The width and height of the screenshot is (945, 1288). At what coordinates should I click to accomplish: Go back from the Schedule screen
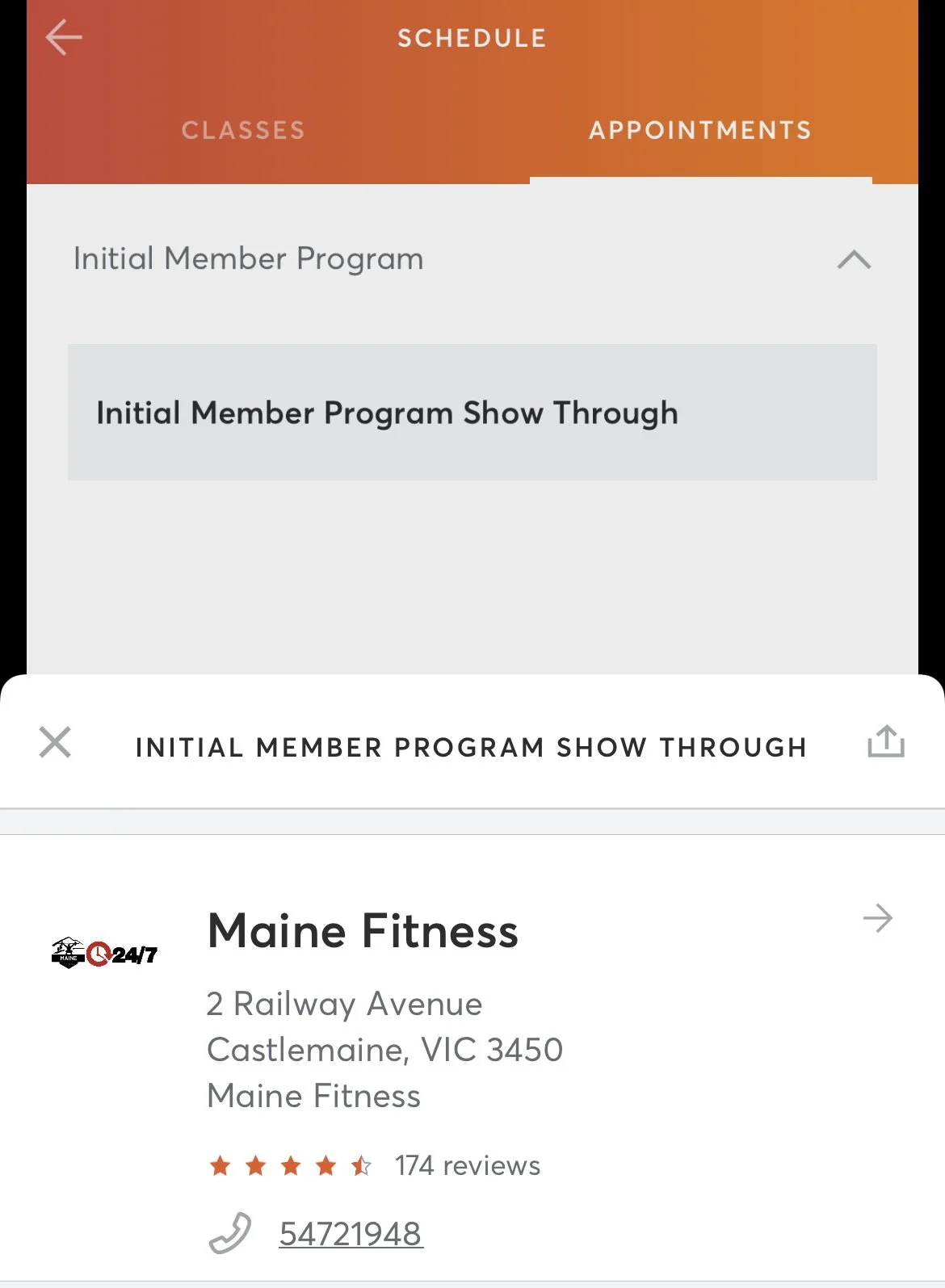pyautogui.click(x=64, y=38)
